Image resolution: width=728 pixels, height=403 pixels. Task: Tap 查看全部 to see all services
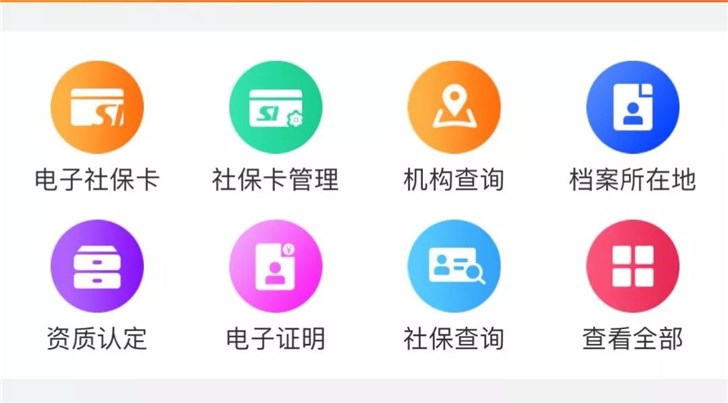click(x=632, y=266)
